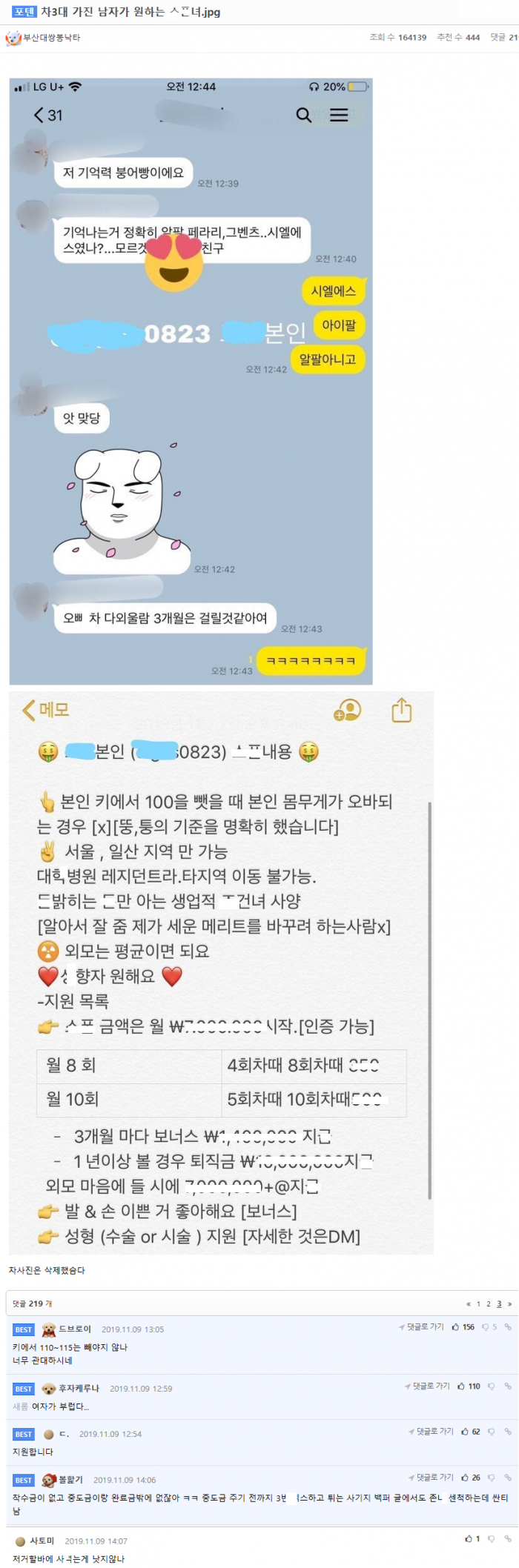Downvote 드브로이's best comment
The width and height of the screenshot is (519, 1568).
(x=486, y=1327)
